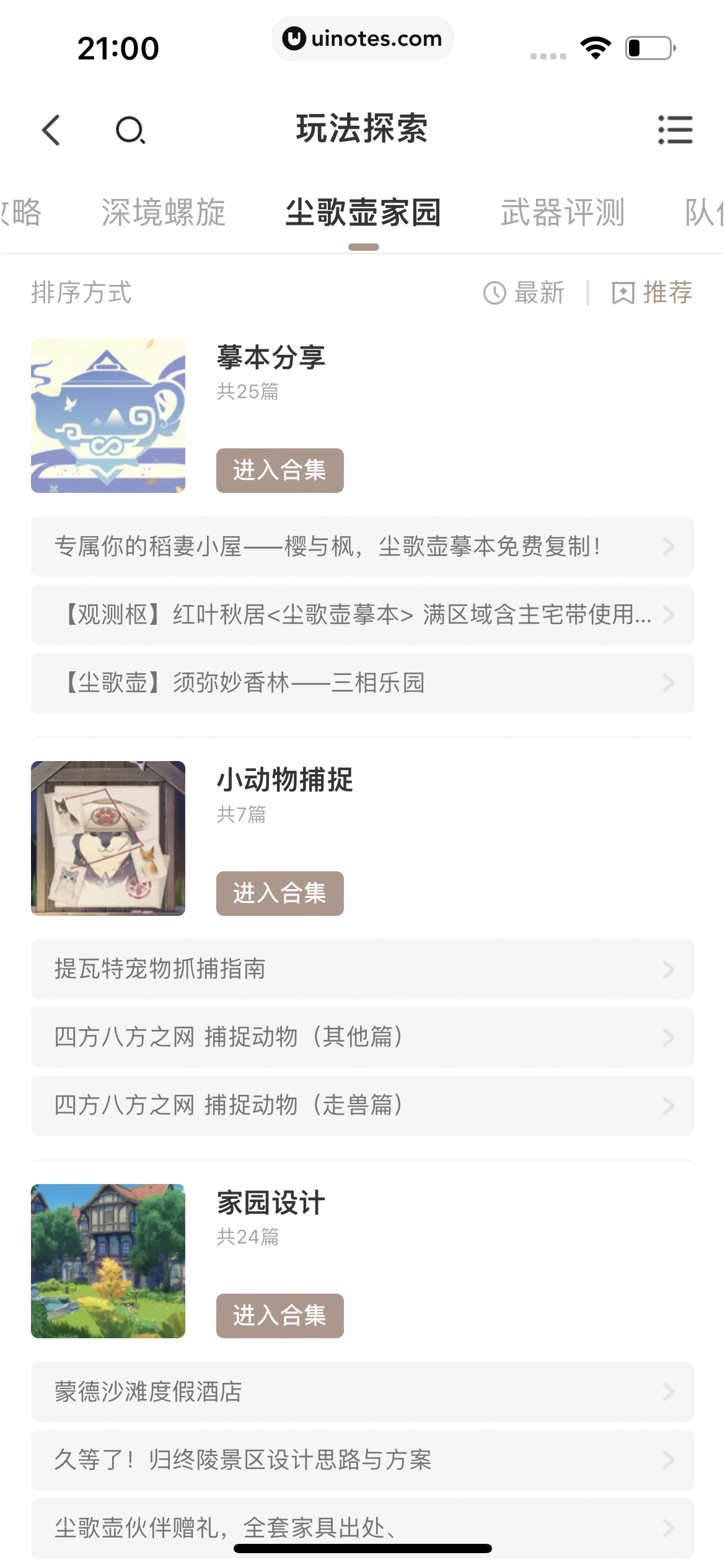This screenshot has height=1568, width=725.
Task: Open 归终陵景区设计思路与方案 article
Action: 362,1460
